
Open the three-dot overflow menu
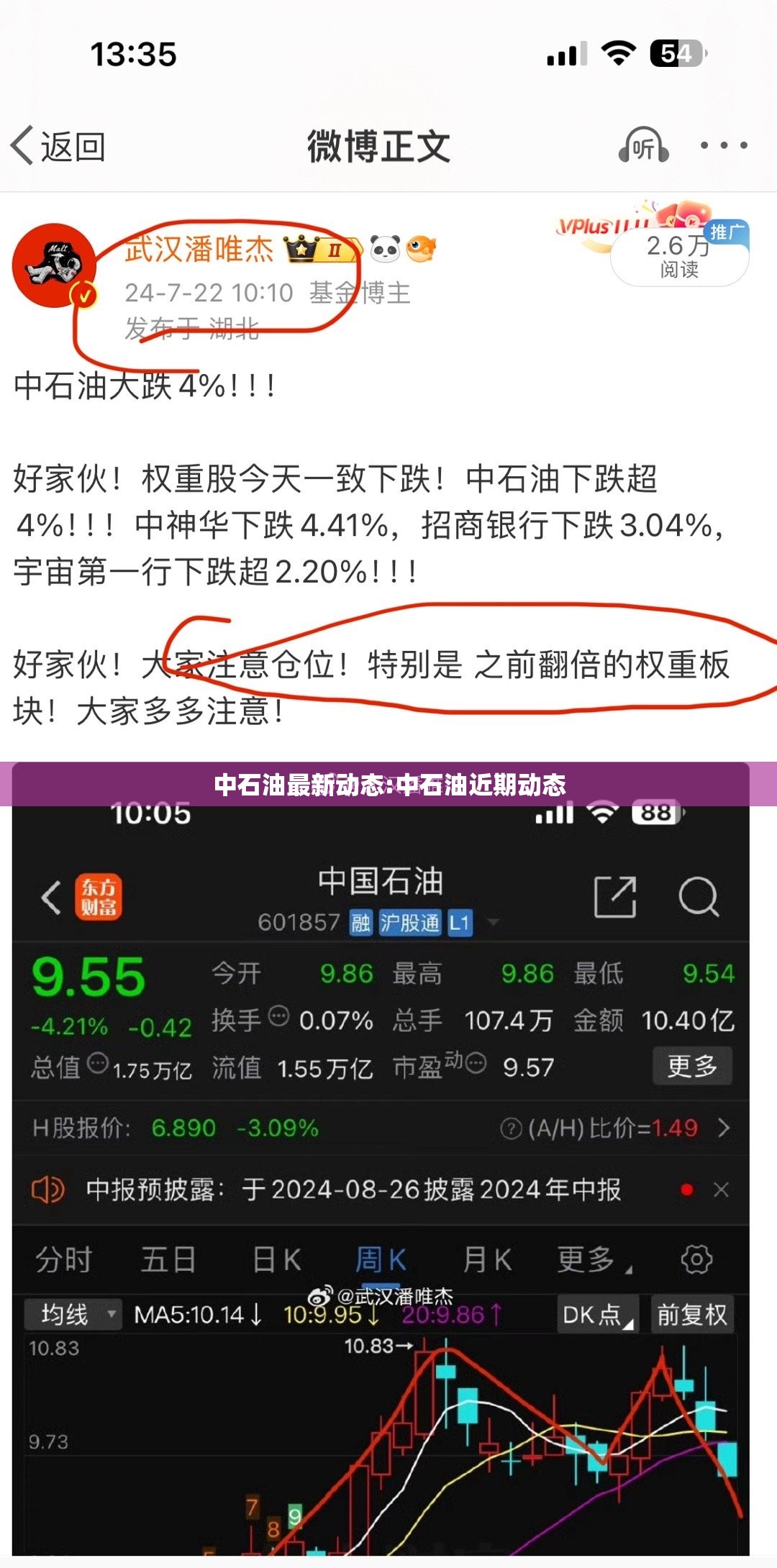724,145
